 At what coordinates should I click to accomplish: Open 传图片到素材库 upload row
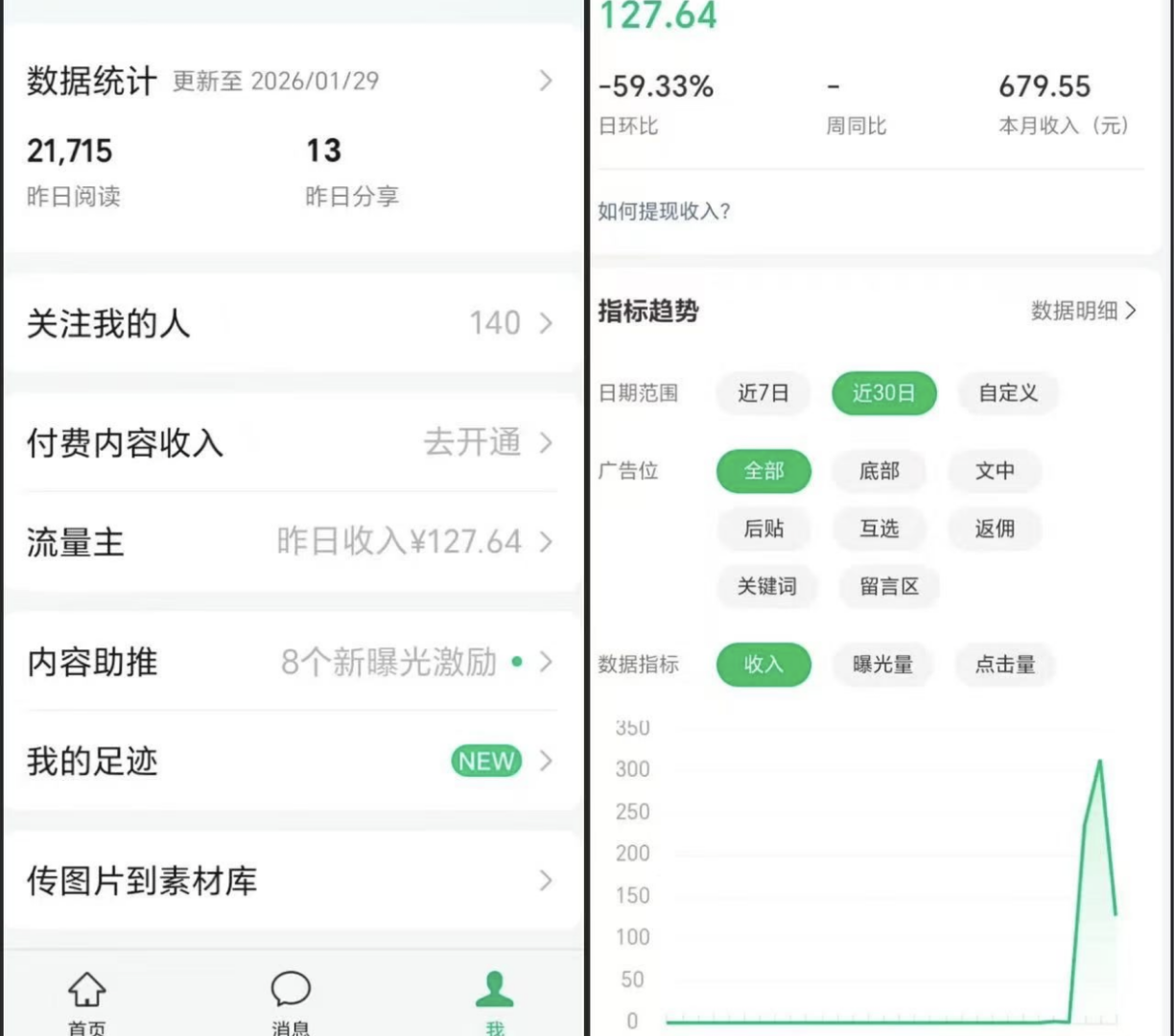(288, 881)
